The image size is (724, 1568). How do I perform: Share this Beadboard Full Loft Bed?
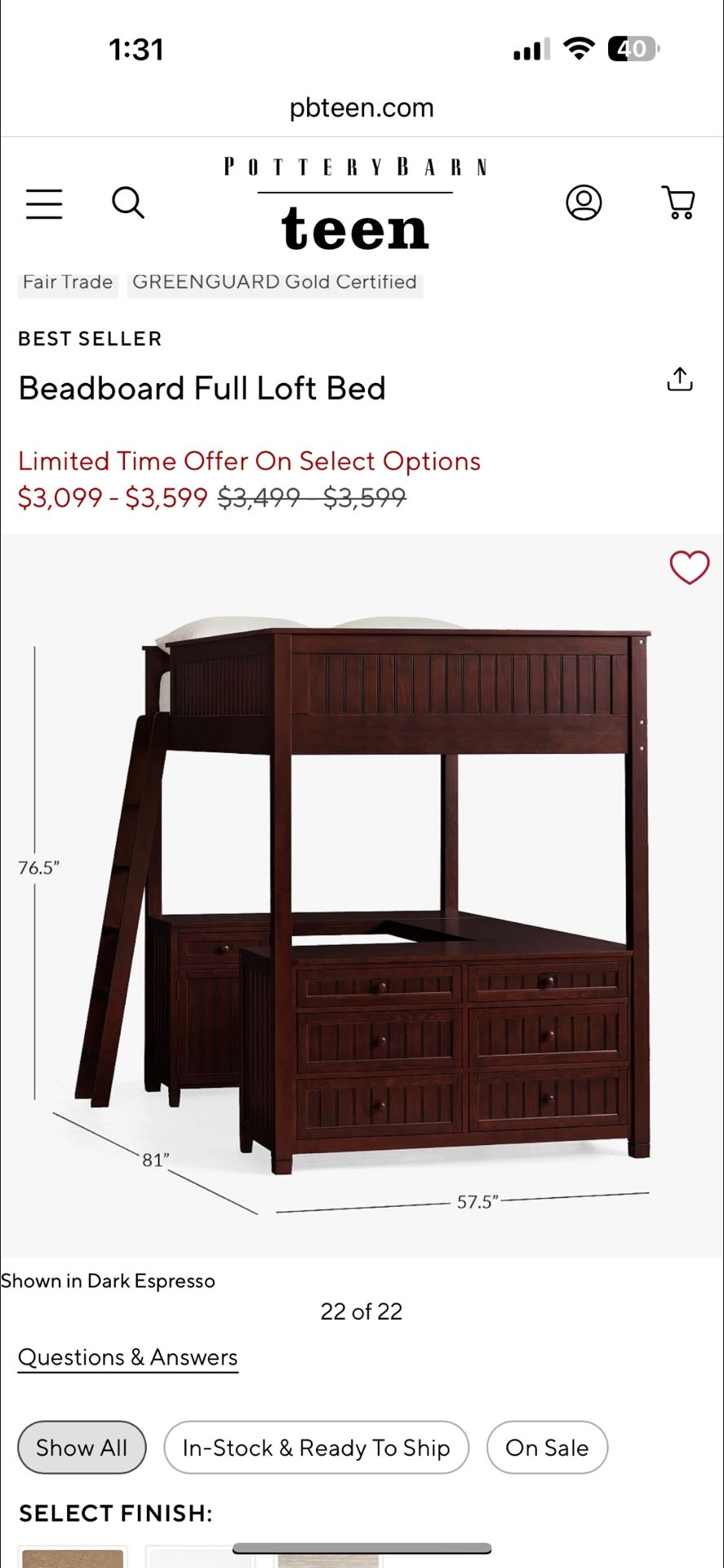point(679,379)
